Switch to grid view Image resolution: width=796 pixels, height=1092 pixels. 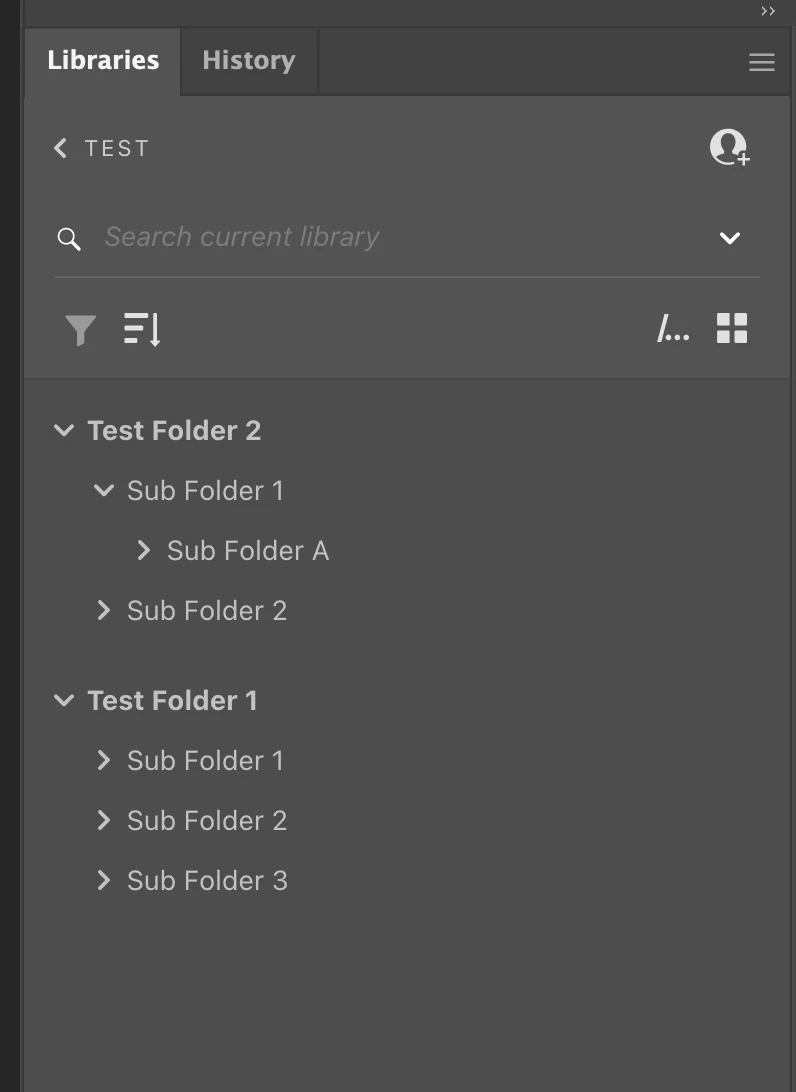[x=732, y=328]
